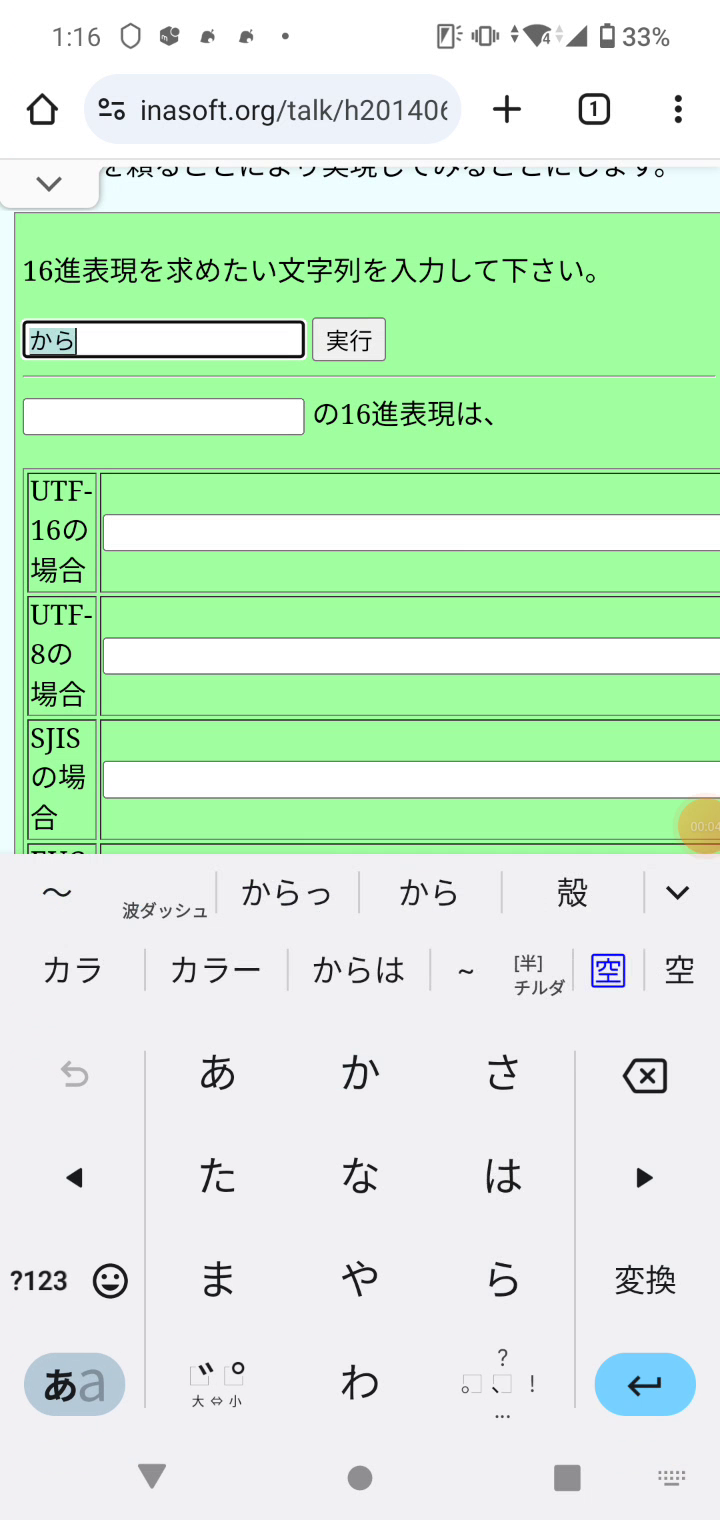This screenshot has height=1520, width=720.
Task: Expand more suggestions with the down chevron
Action: 677,892
